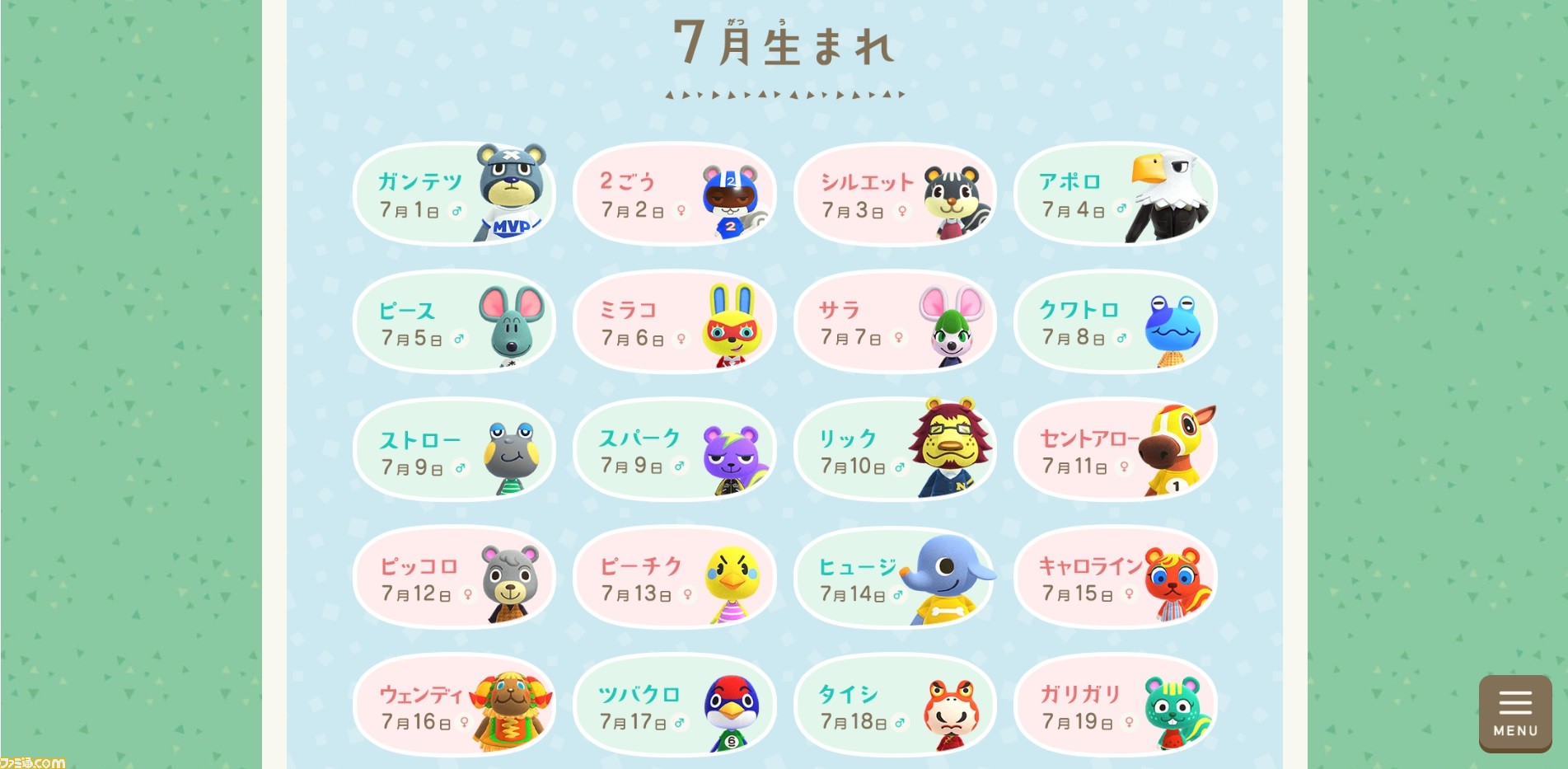Screen dimensions: 1568x769
Task: Open the MENU button
Action: (1514, 713)
